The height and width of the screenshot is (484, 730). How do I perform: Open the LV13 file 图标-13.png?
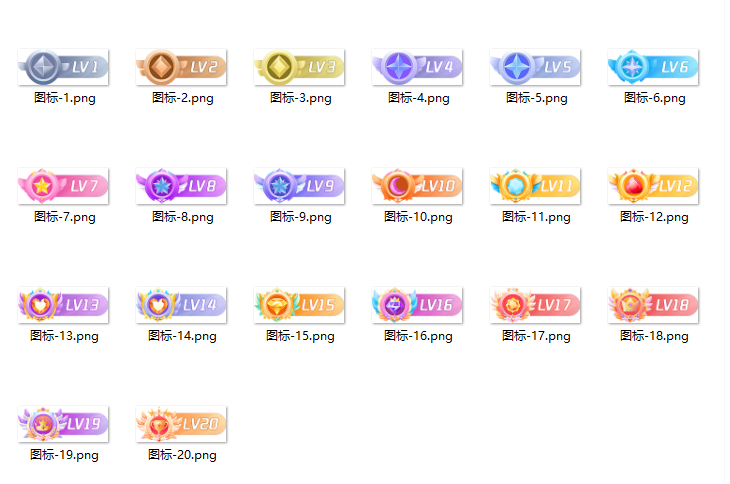pos(63,306)
